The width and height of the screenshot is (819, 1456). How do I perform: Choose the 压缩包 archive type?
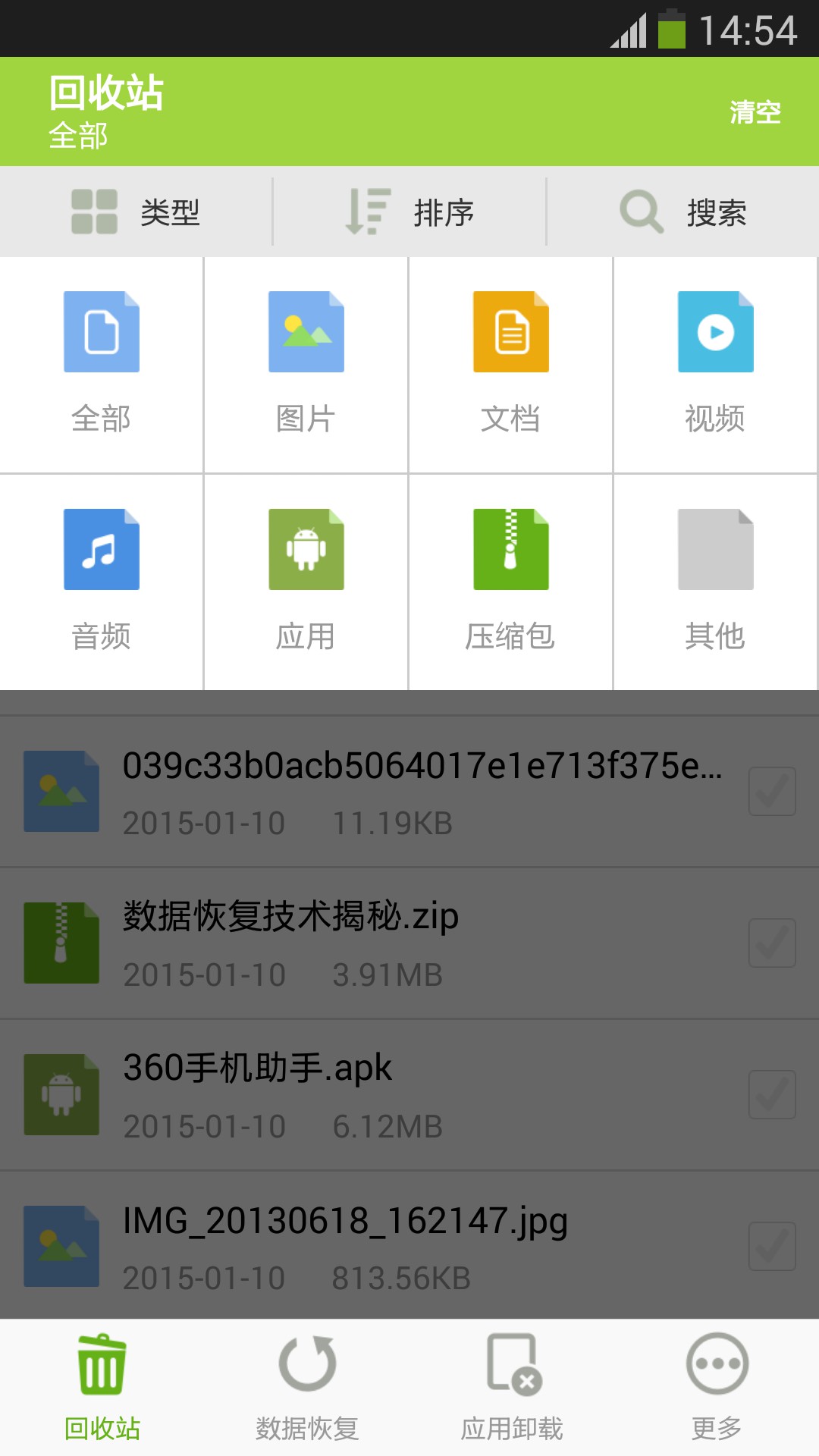[511, 582]
